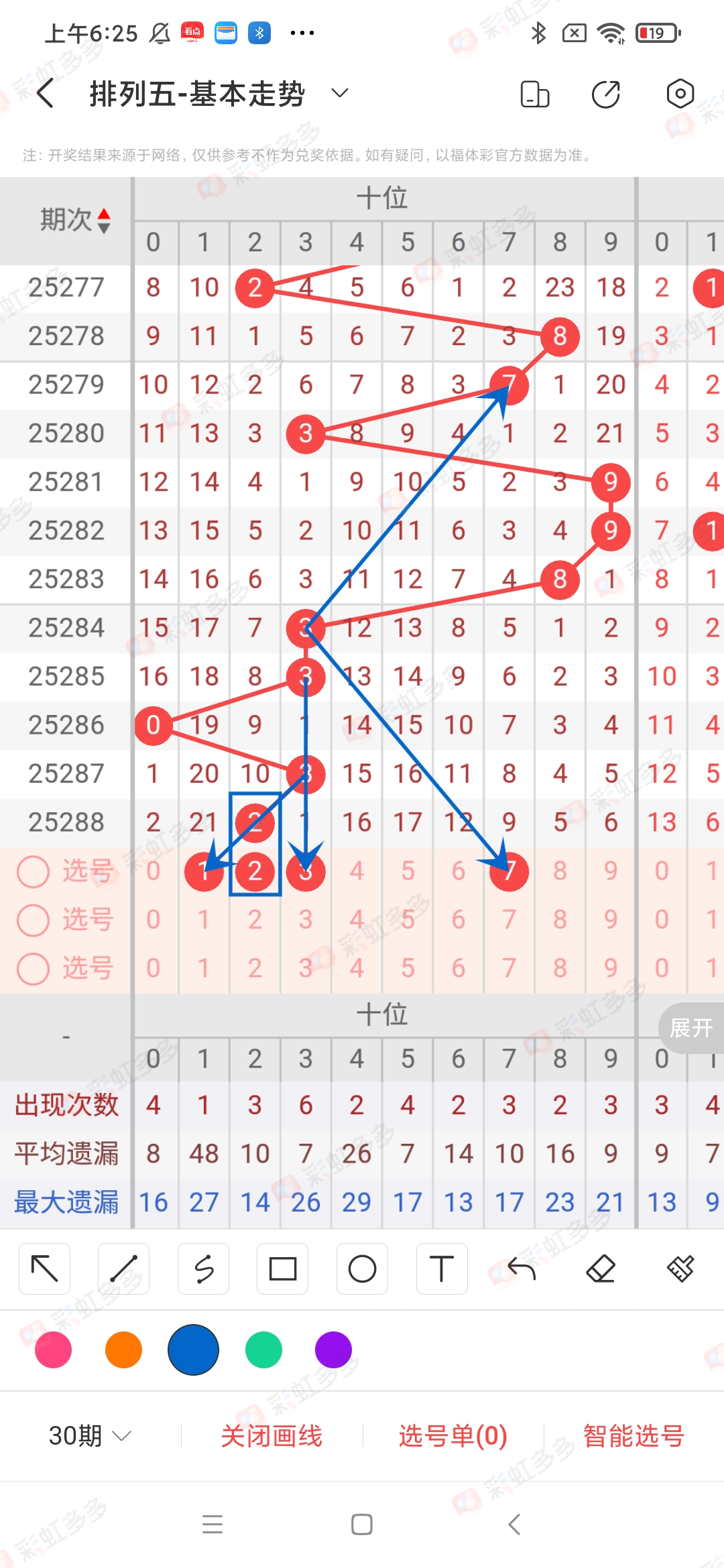
Task: Open the settings icon at top right
Action: (679, 94)
